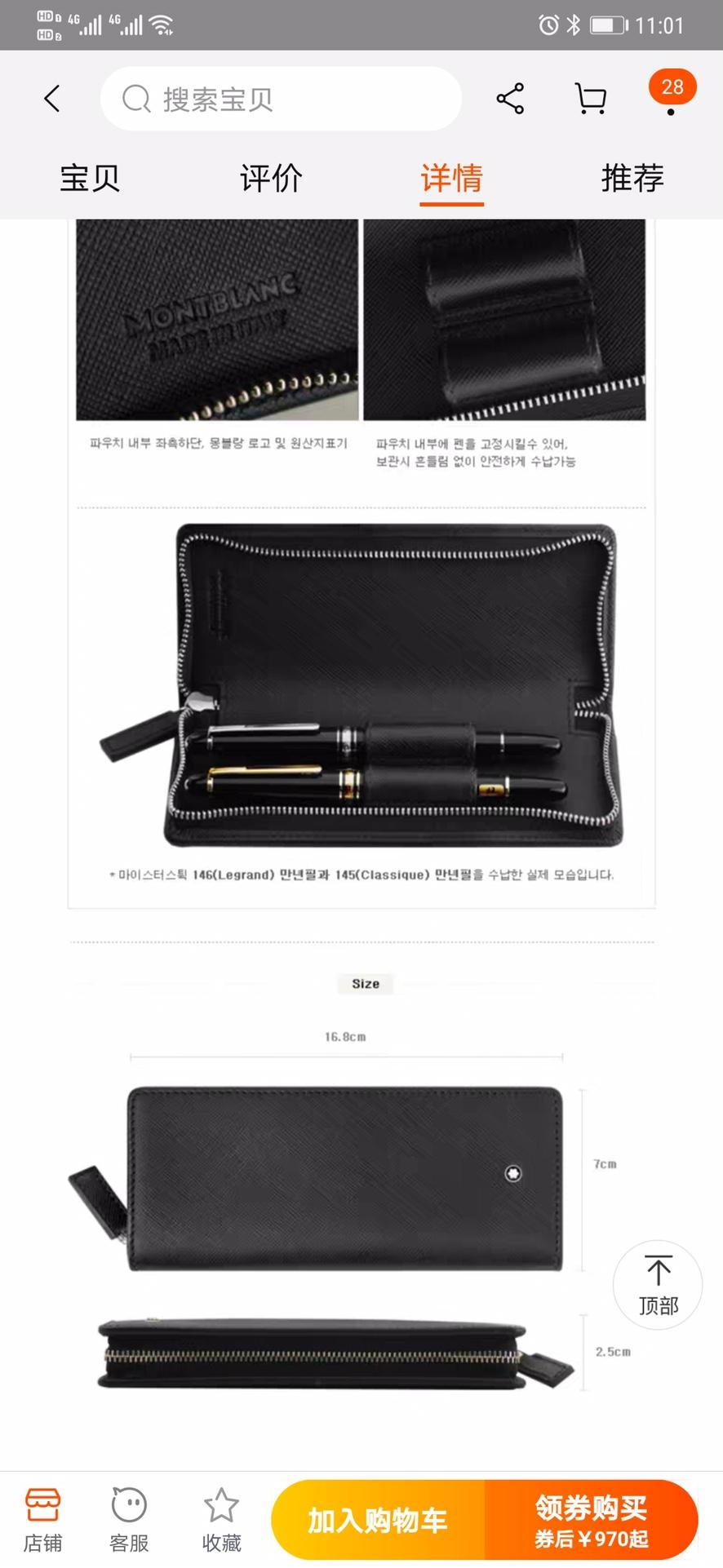Add item to 收藏 favorites
Viewport: 723px width, 1568px height.
[221, 1519]
